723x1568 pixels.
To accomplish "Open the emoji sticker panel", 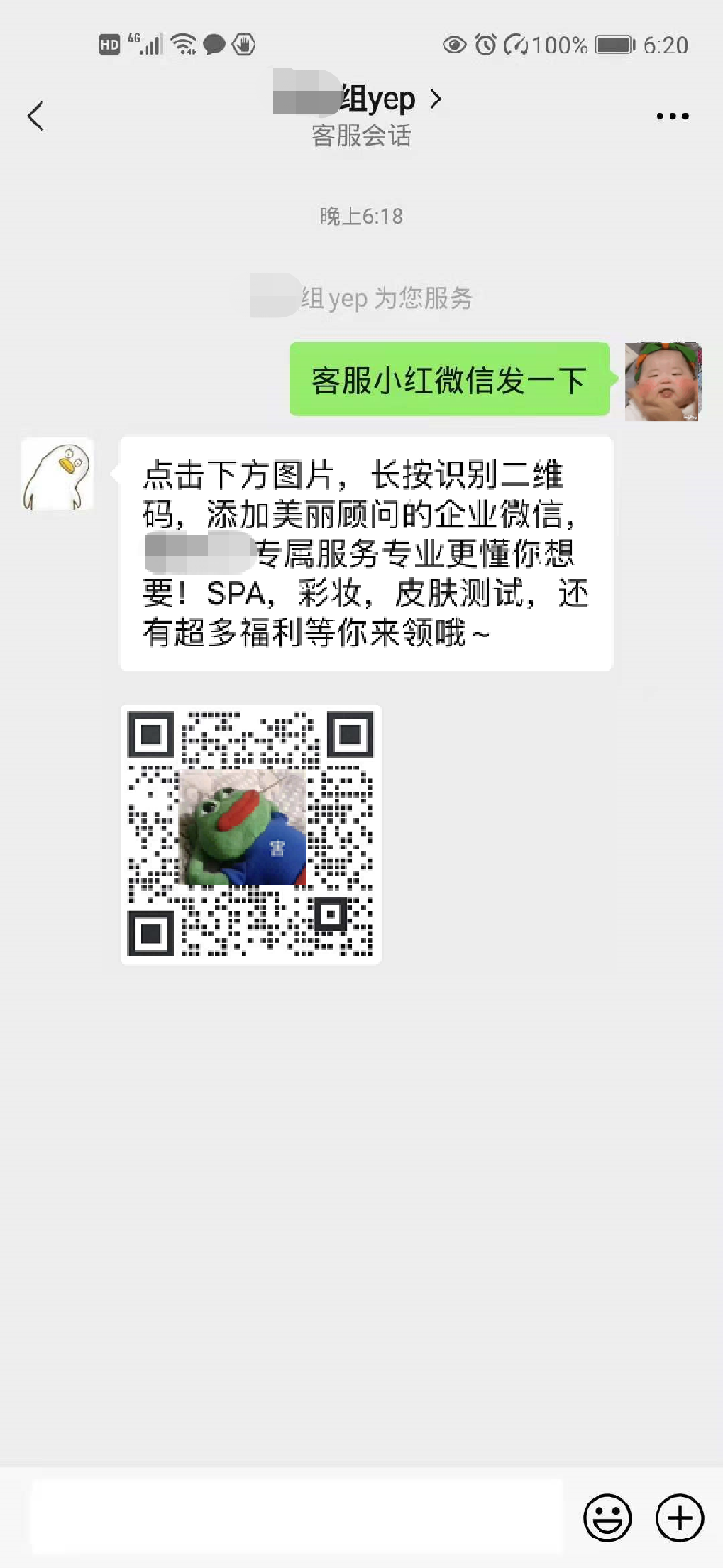I will coord(608,1518).
